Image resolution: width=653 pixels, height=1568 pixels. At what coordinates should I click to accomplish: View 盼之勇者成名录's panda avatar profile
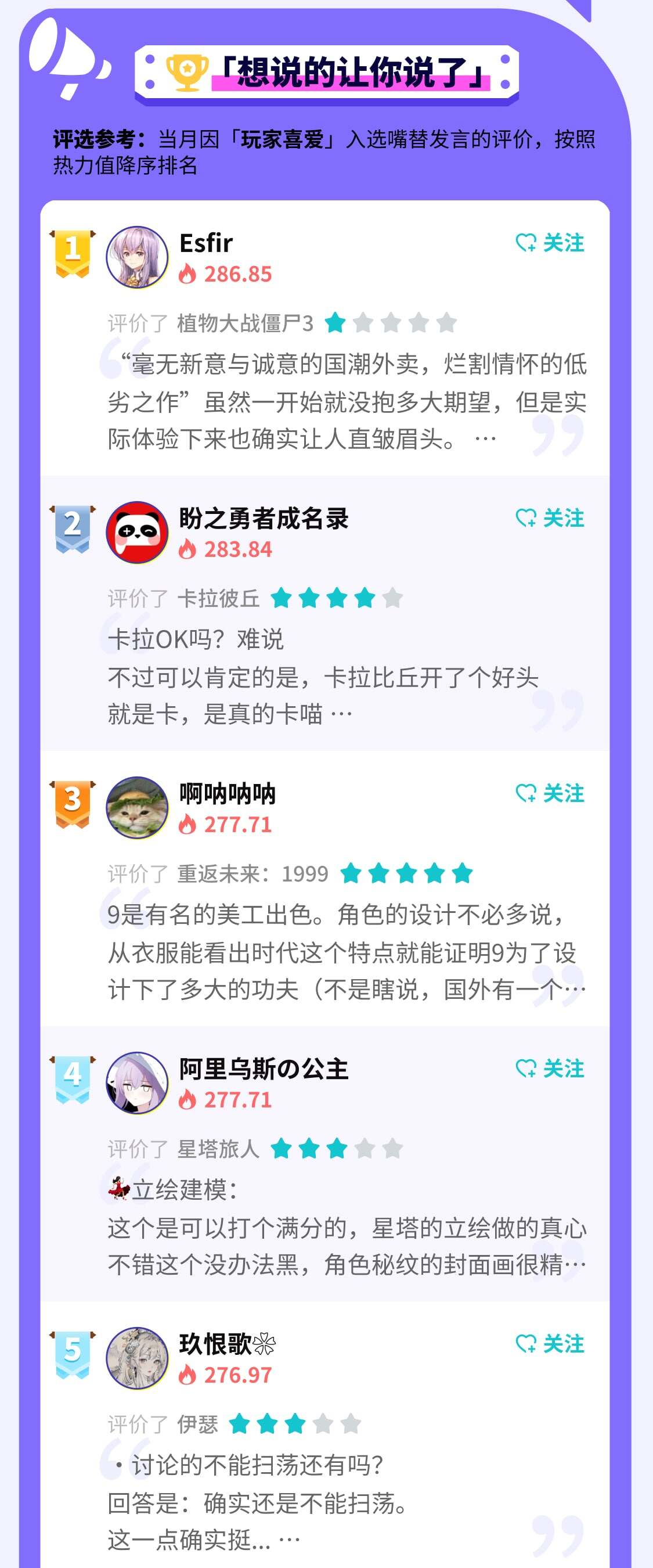[137, 533]
